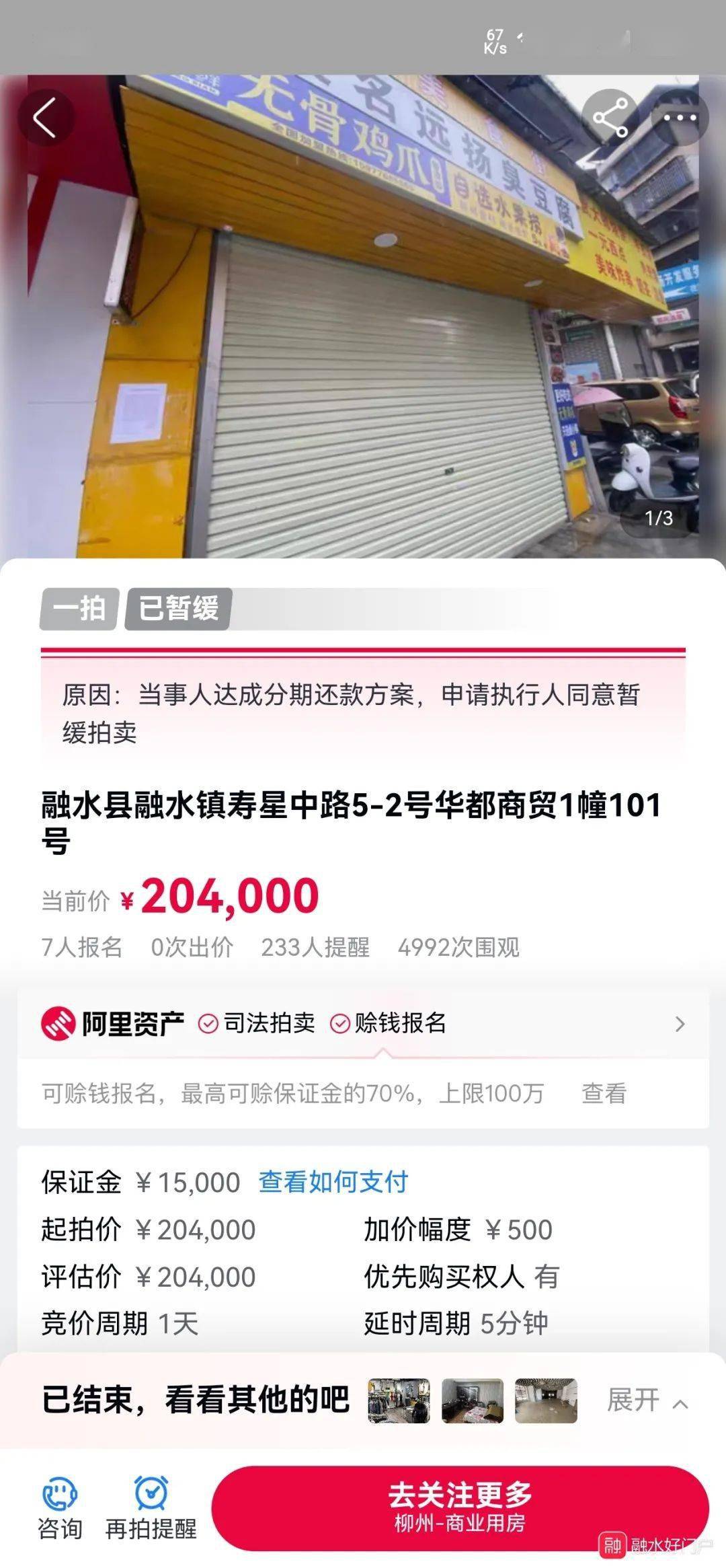Open the first recommended auction thumbnail
Image resolution: width=726 pixels, height=1568 pixels.
coord(399,1401)
